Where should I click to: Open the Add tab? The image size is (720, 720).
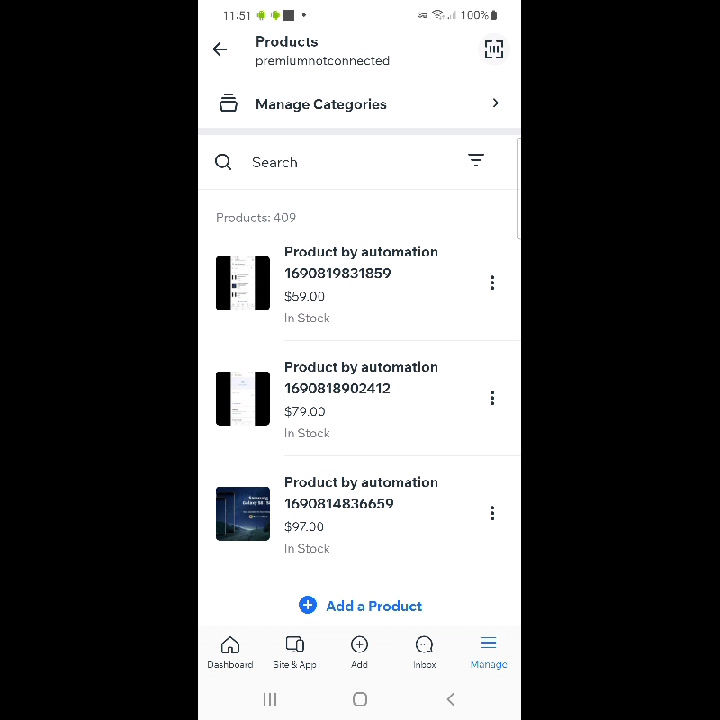click(x=359, y=651)
